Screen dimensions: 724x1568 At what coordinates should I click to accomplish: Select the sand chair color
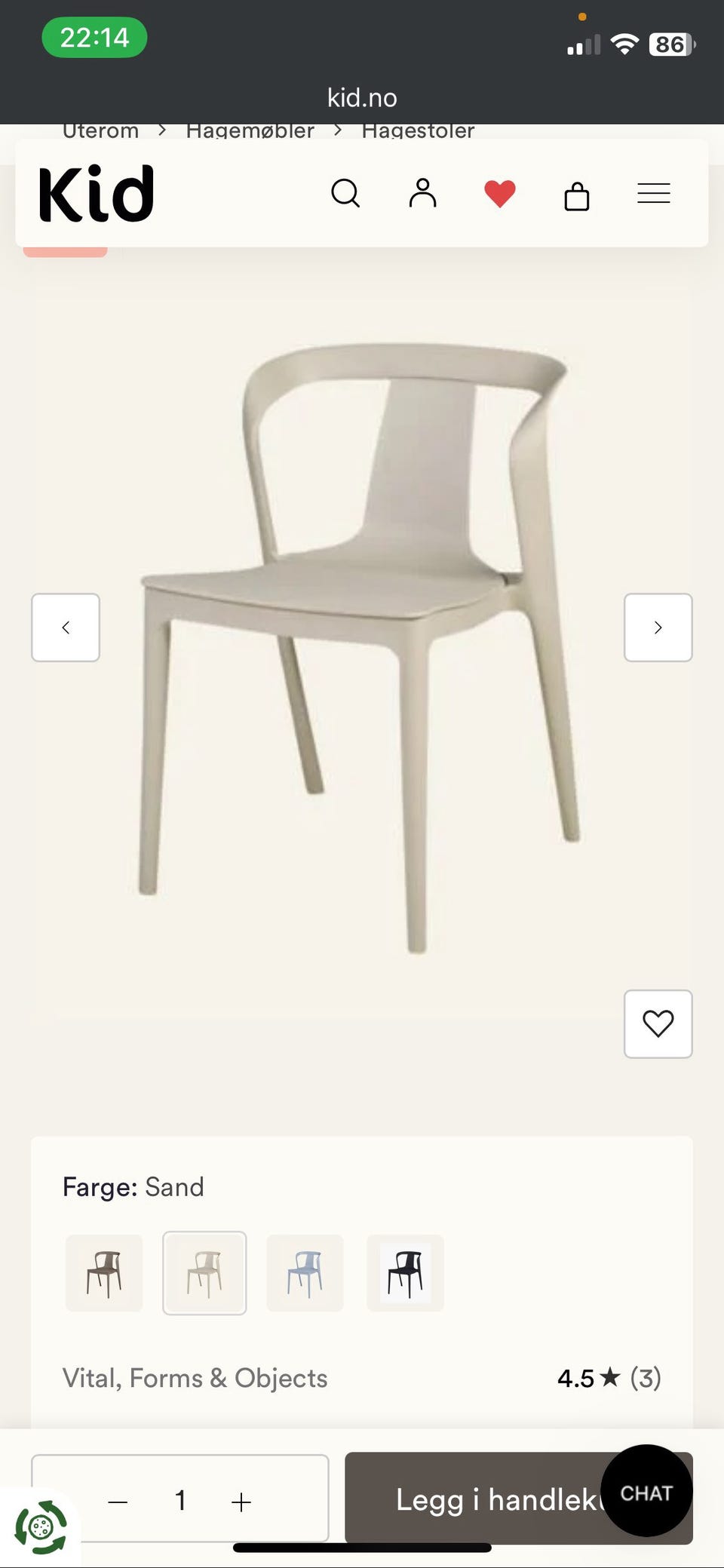click(x=204, y=1273)
